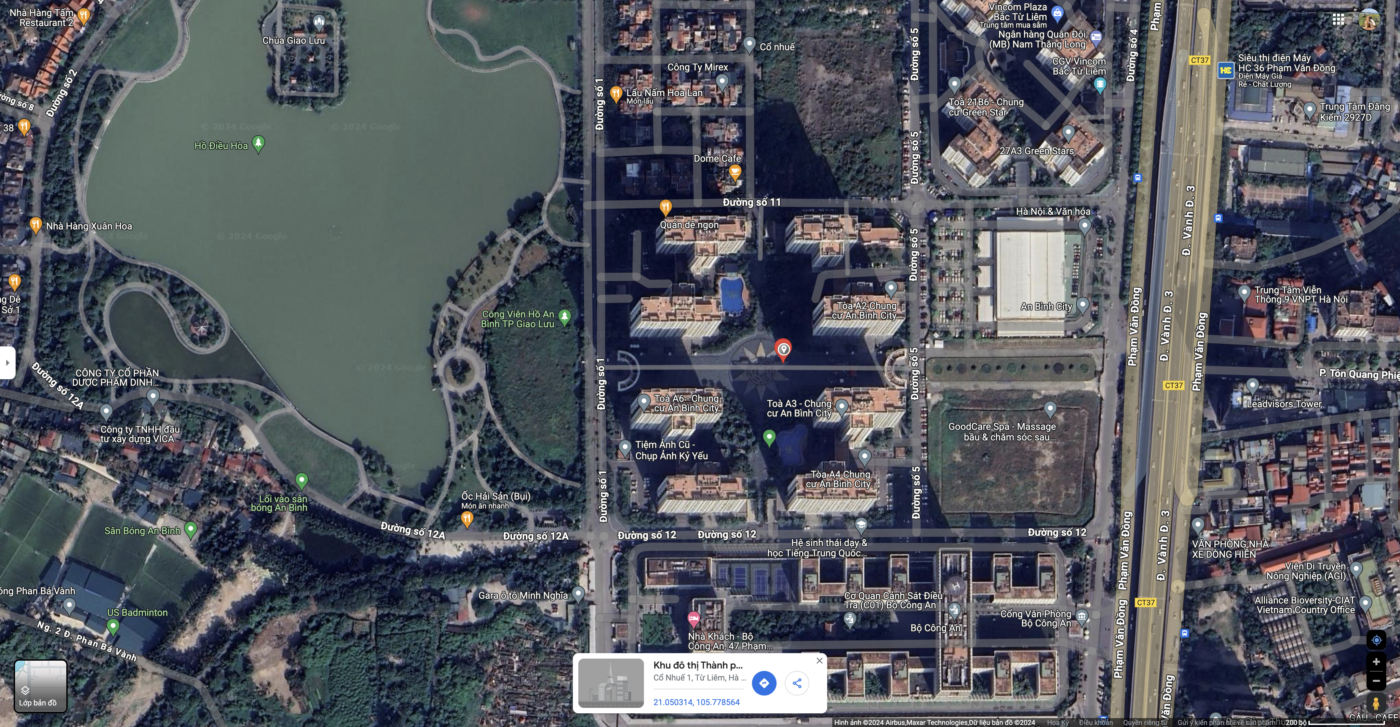Open the Sân Bóng An Bình marker

pos(191,530)
